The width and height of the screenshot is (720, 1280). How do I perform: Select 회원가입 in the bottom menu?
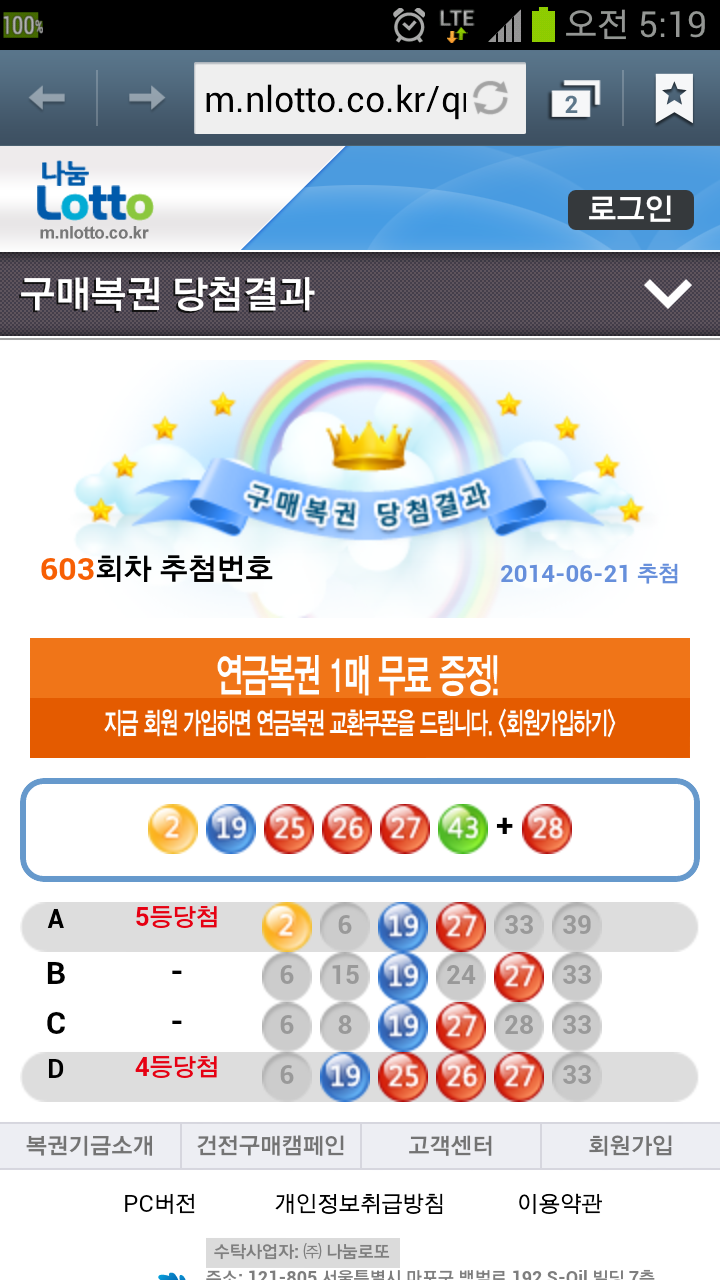(630, 1146)
